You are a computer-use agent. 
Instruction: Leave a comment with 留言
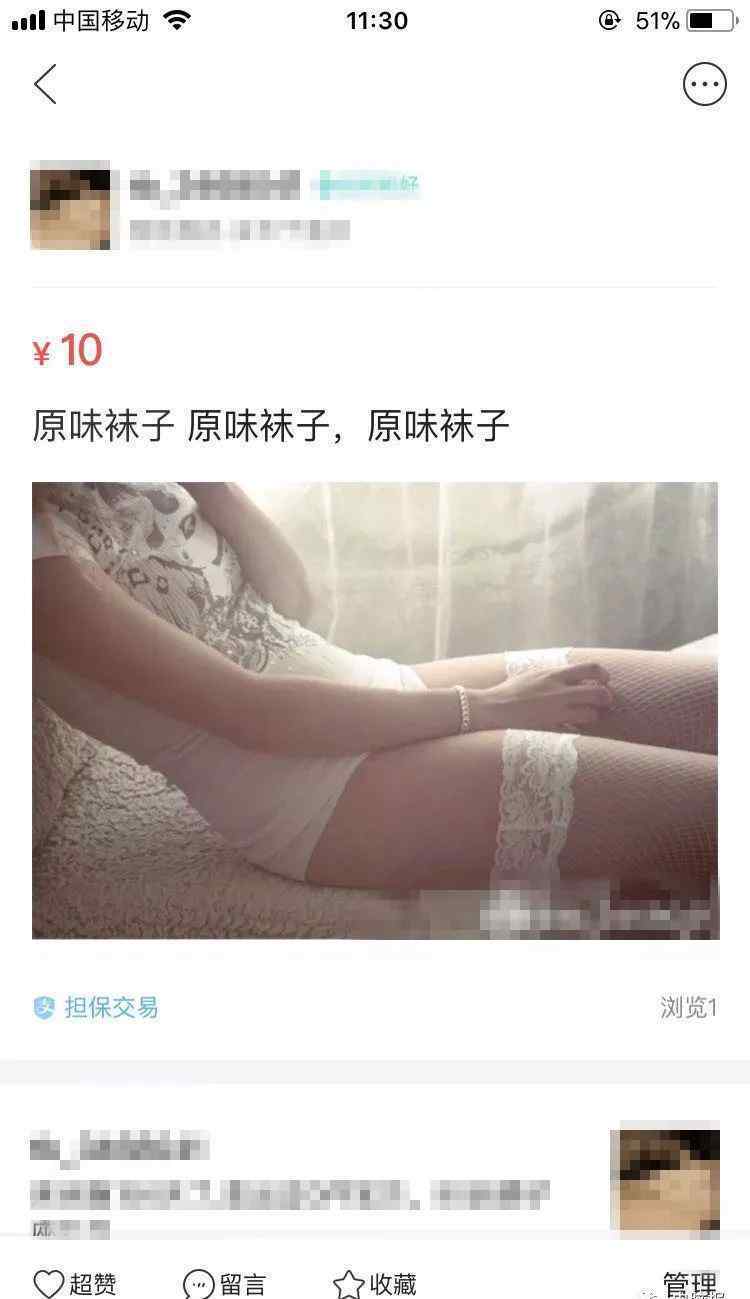click(225, 1283)
